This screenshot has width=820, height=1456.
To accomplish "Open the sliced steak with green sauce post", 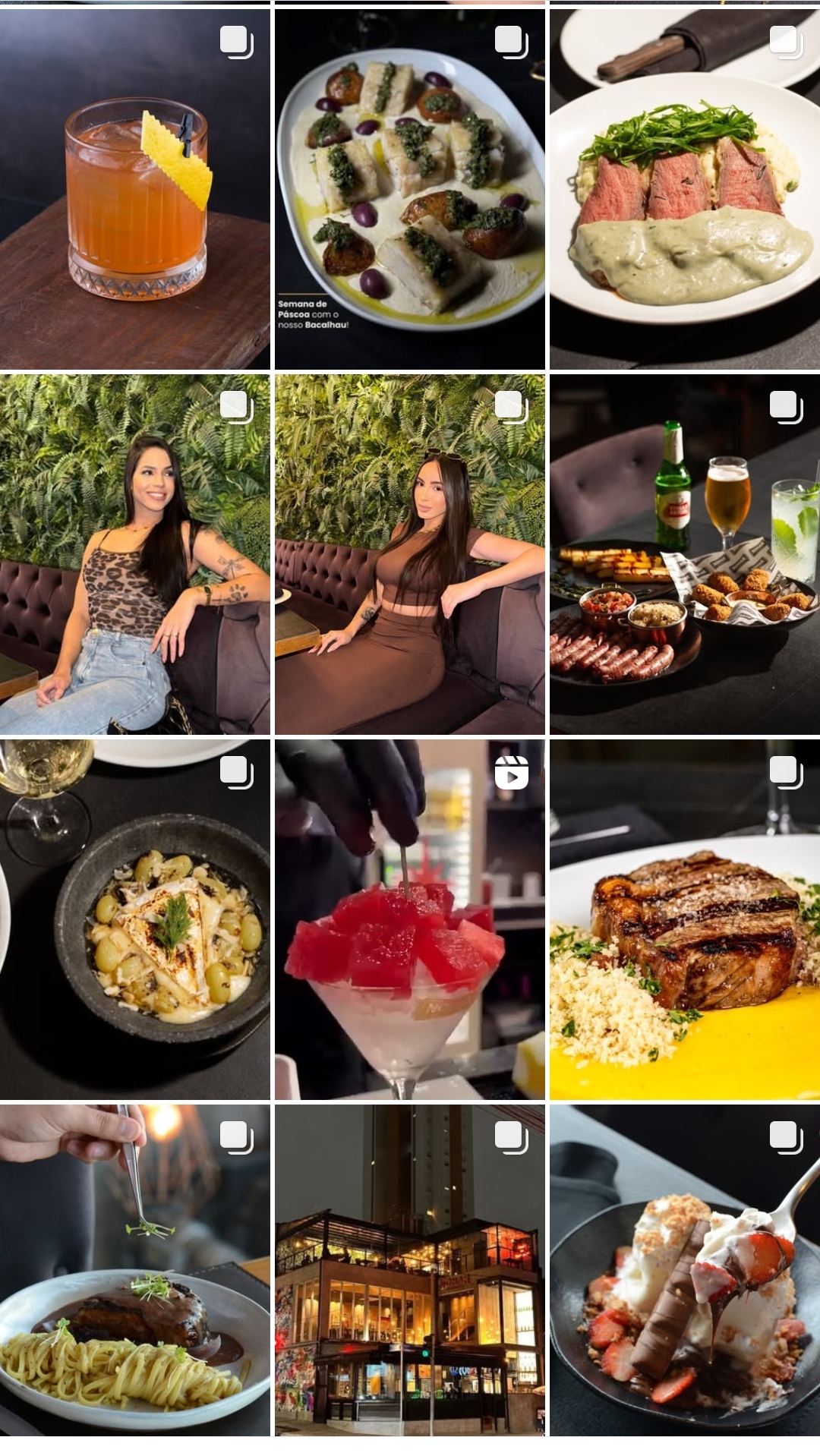I will tap(685, 190).
